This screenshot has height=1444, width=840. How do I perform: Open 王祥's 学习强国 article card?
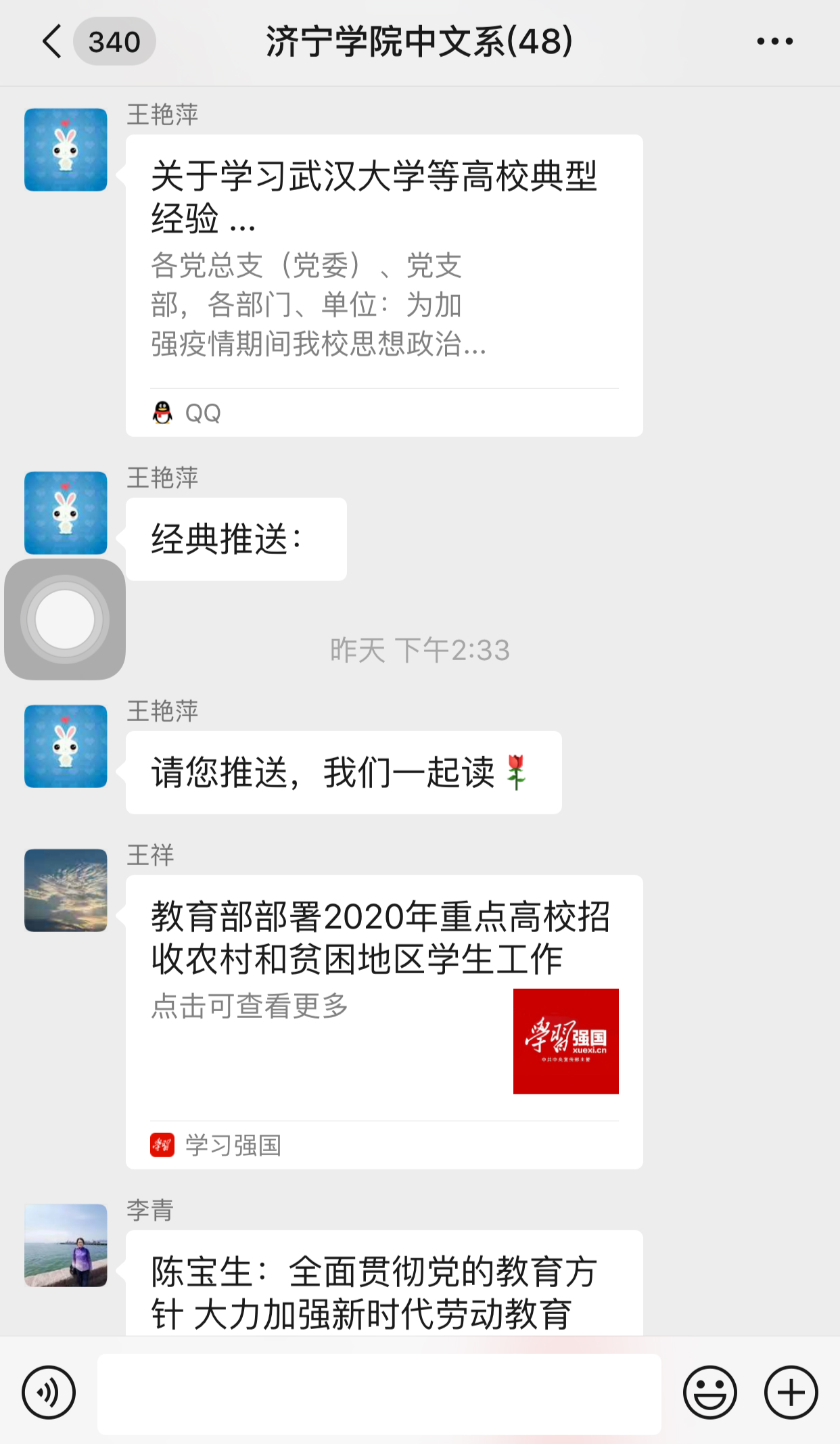(x=383, y=1021)
